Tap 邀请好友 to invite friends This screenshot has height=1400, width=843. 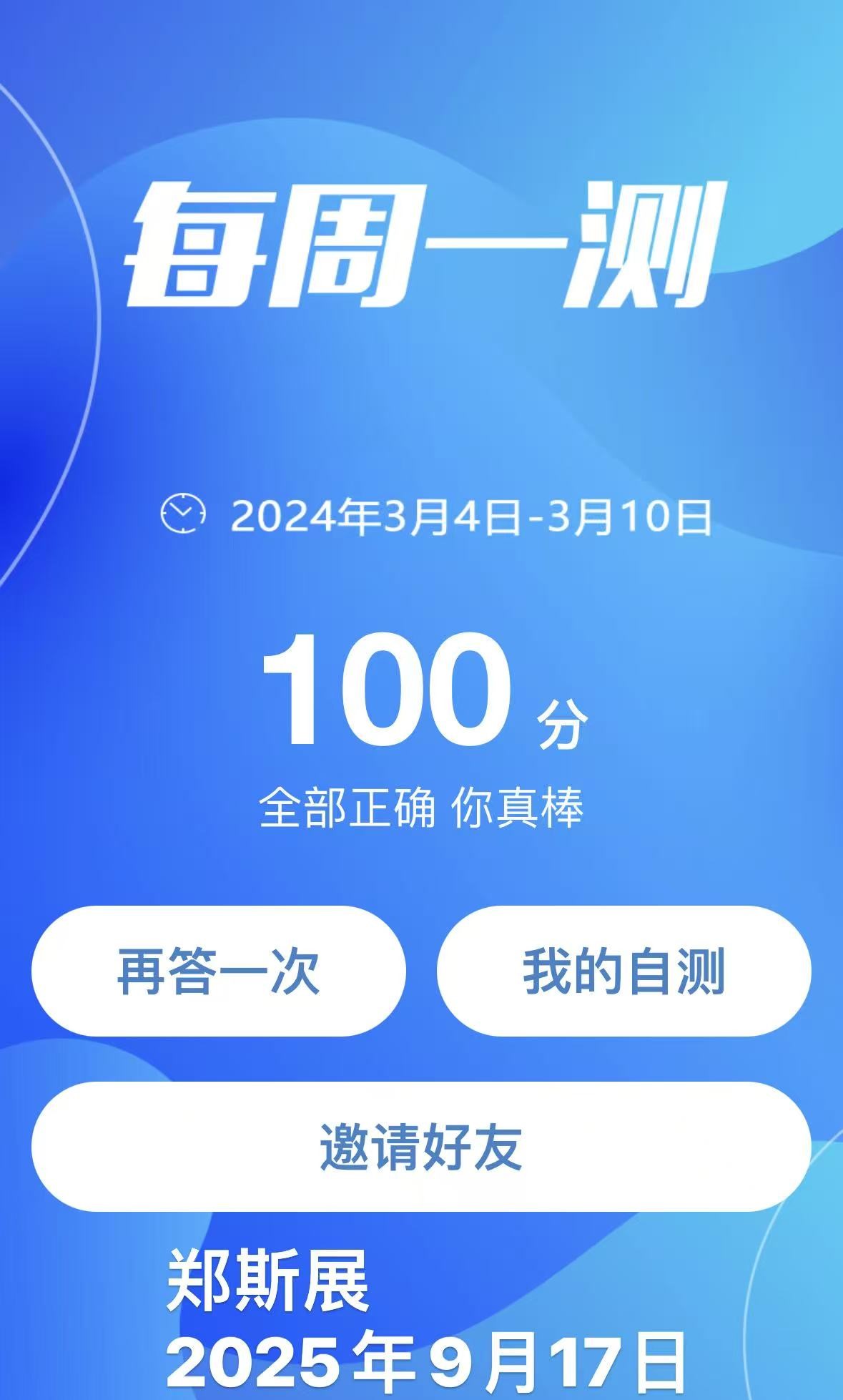click(421, 1146)
